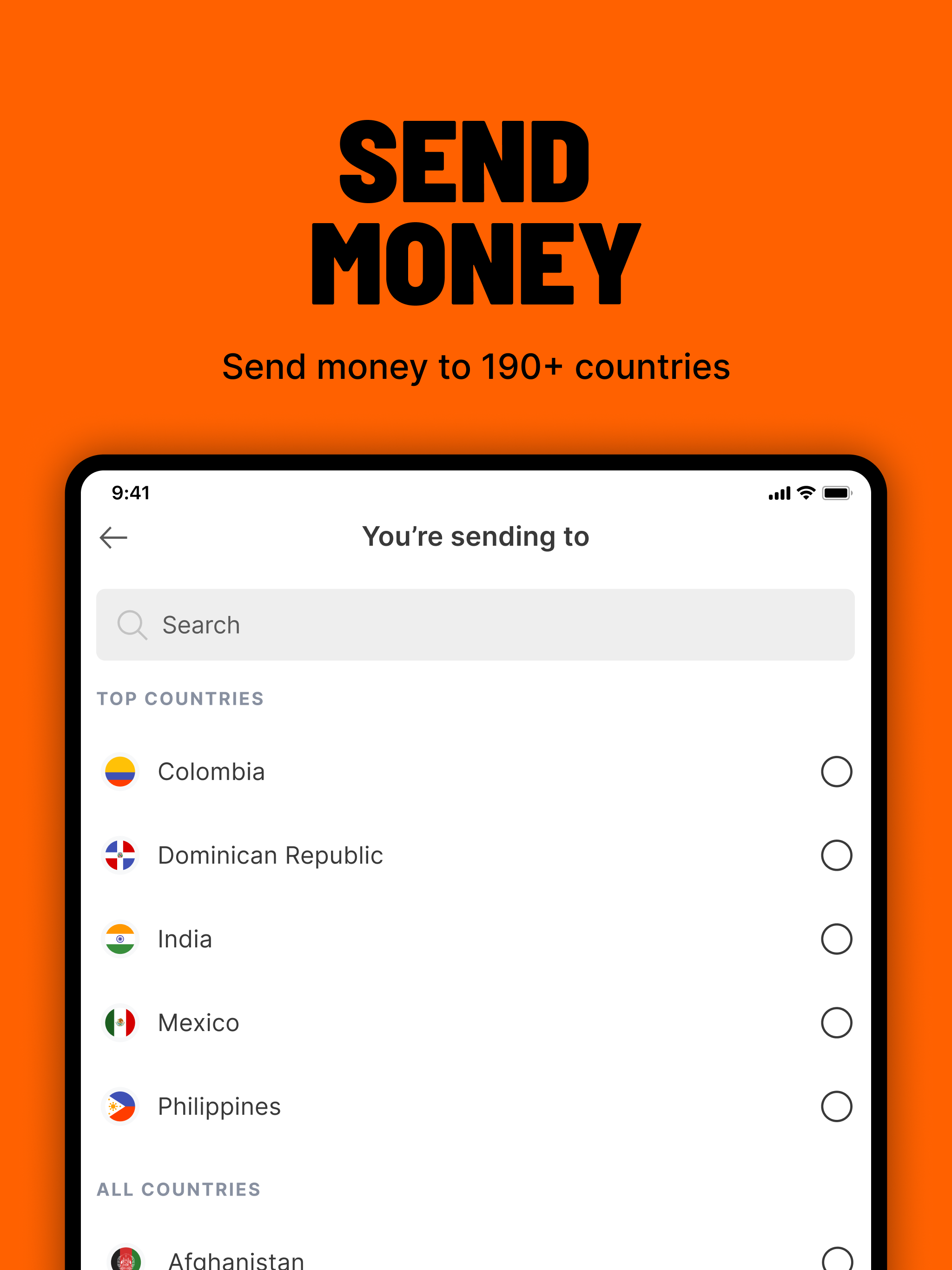Screen dimensions: 952x1270
Task: Select the Colombia radio button
Action: 837,772
